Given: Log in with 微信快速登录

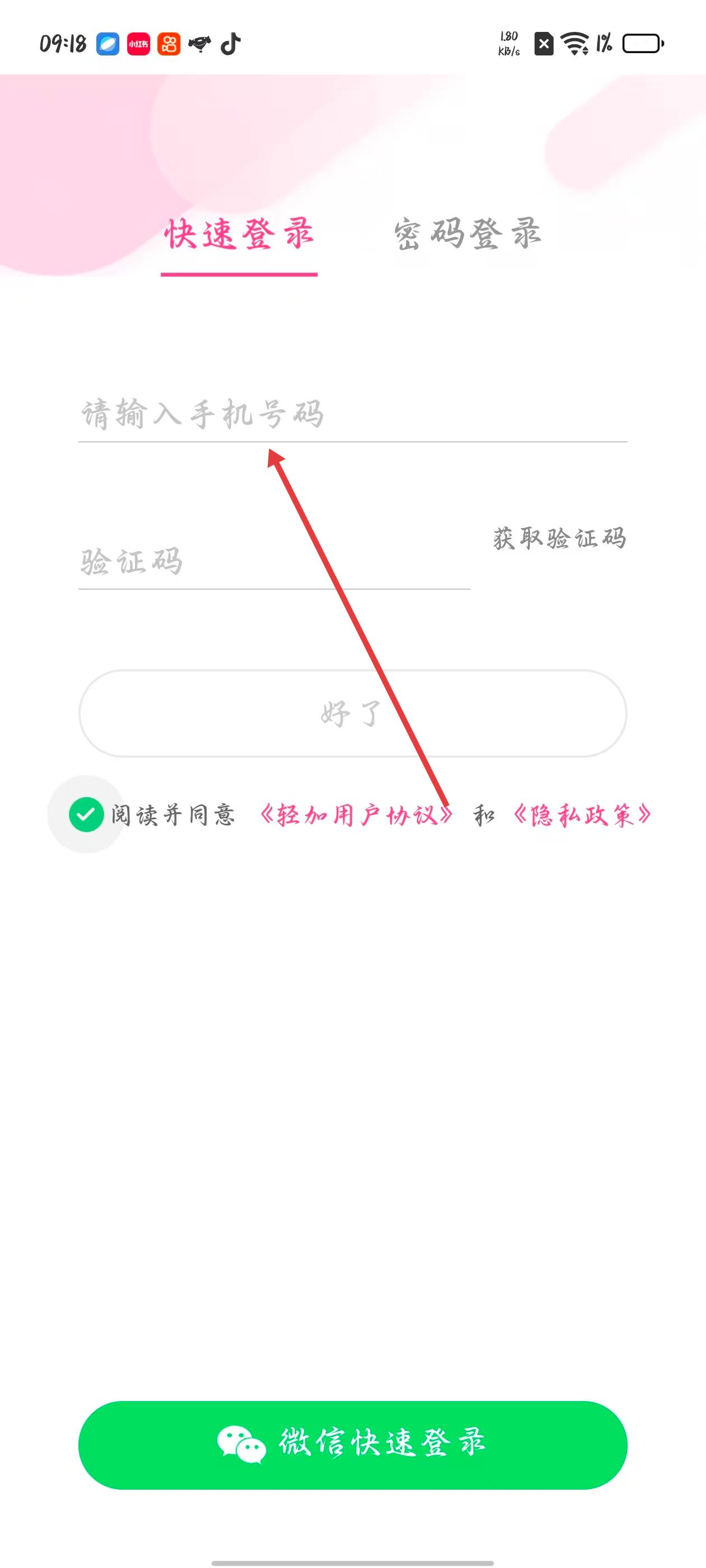Looking at the screenshot, I should 352,1444.
